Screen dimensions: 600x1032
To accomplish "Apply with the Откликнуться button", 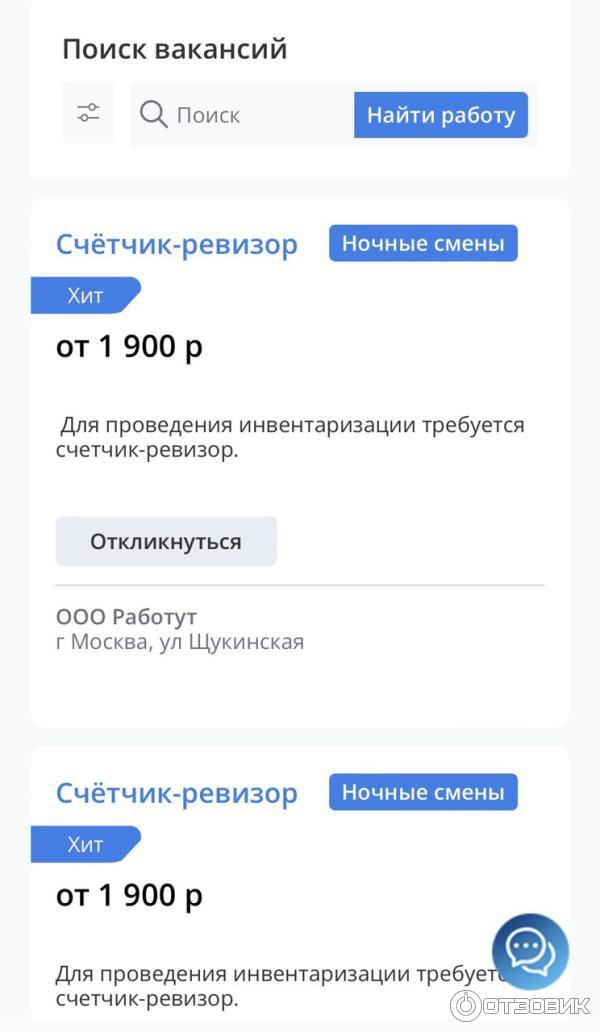I will (x=166, y=541).
